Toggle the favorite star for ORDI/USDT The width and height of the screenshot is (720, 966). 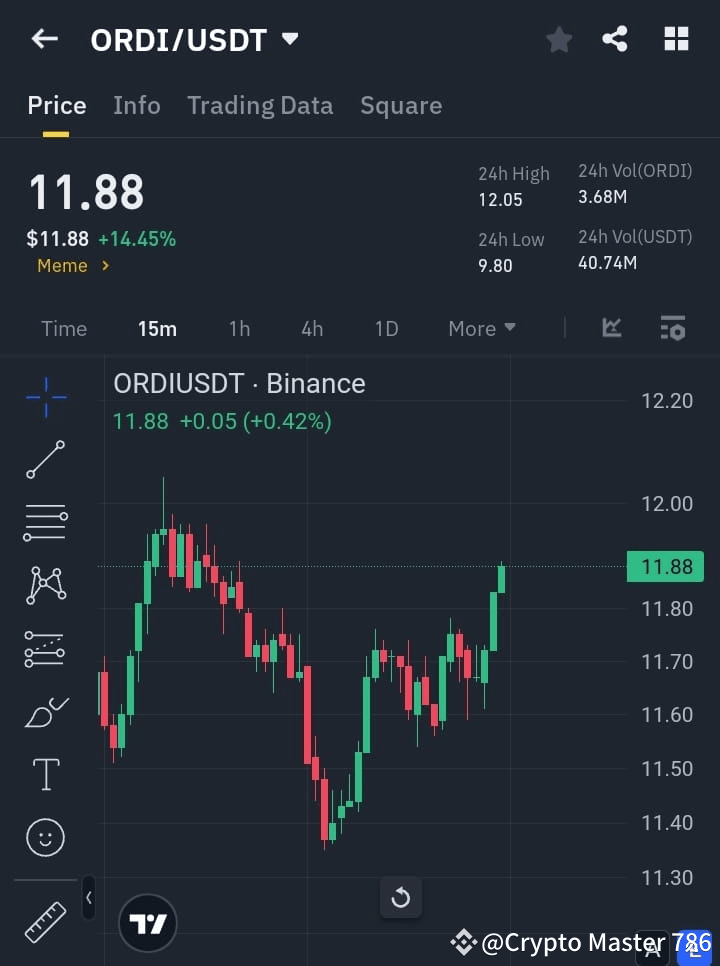click(x=559, y=39)
